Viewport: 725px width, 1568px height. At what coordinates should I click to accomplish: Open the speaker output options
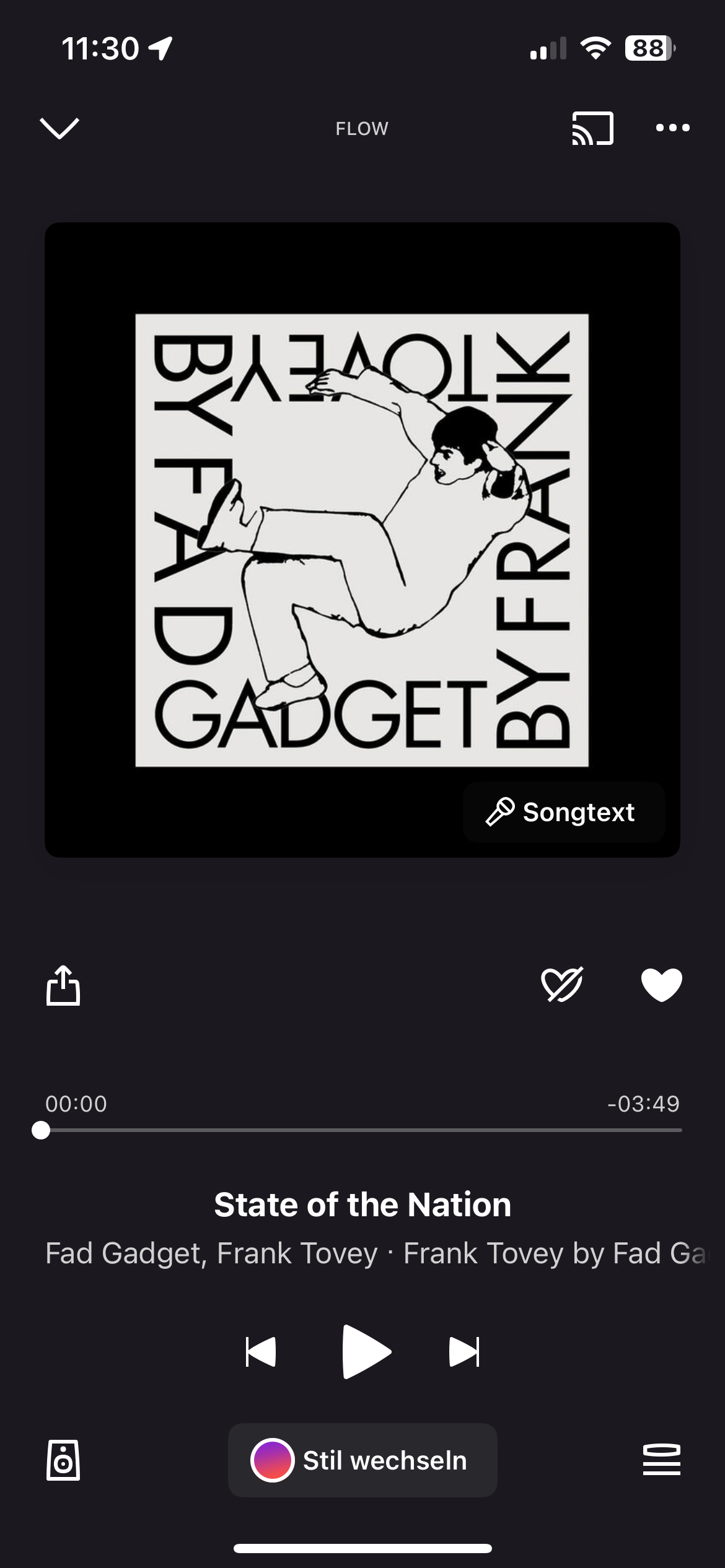point(63,1460)
